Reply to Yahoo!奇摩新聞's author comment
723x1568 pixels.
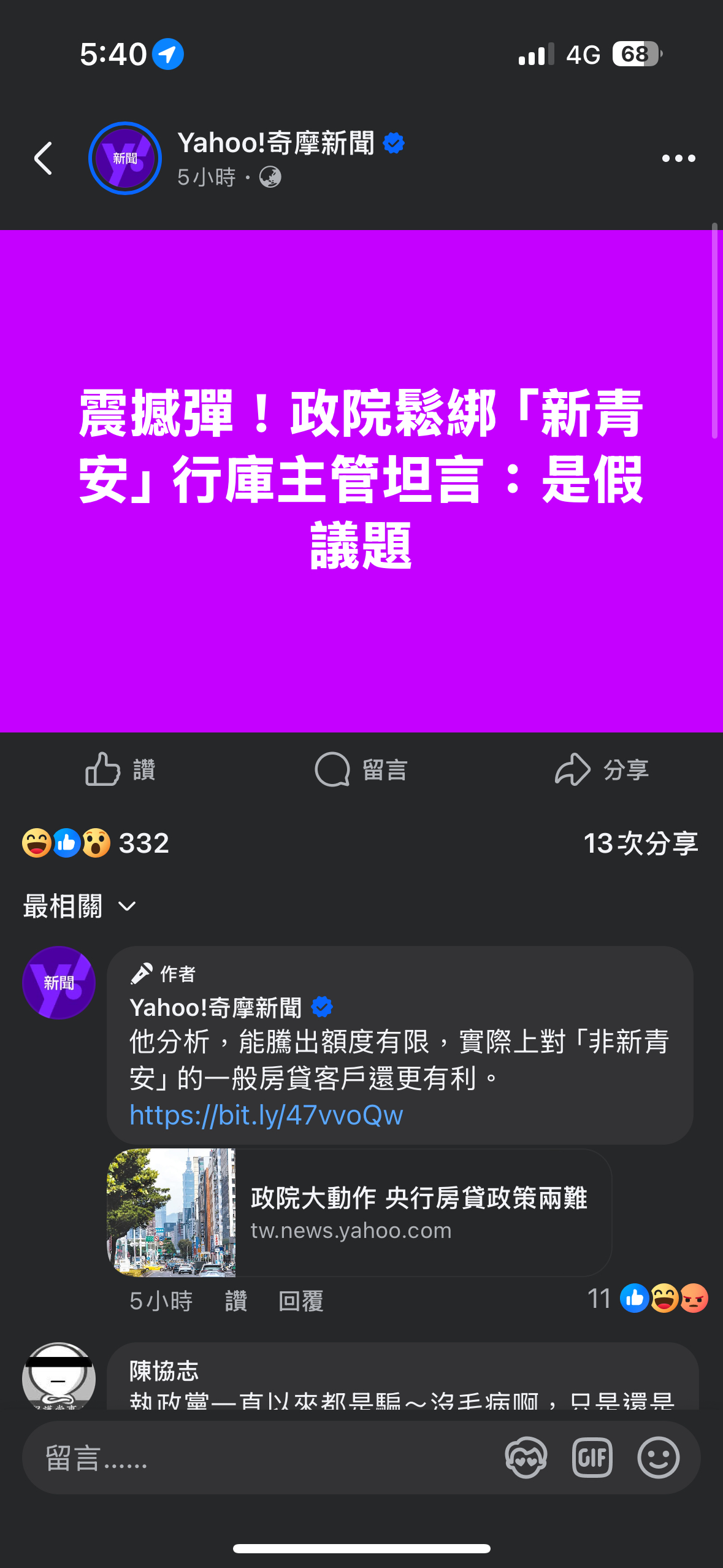300,1301
